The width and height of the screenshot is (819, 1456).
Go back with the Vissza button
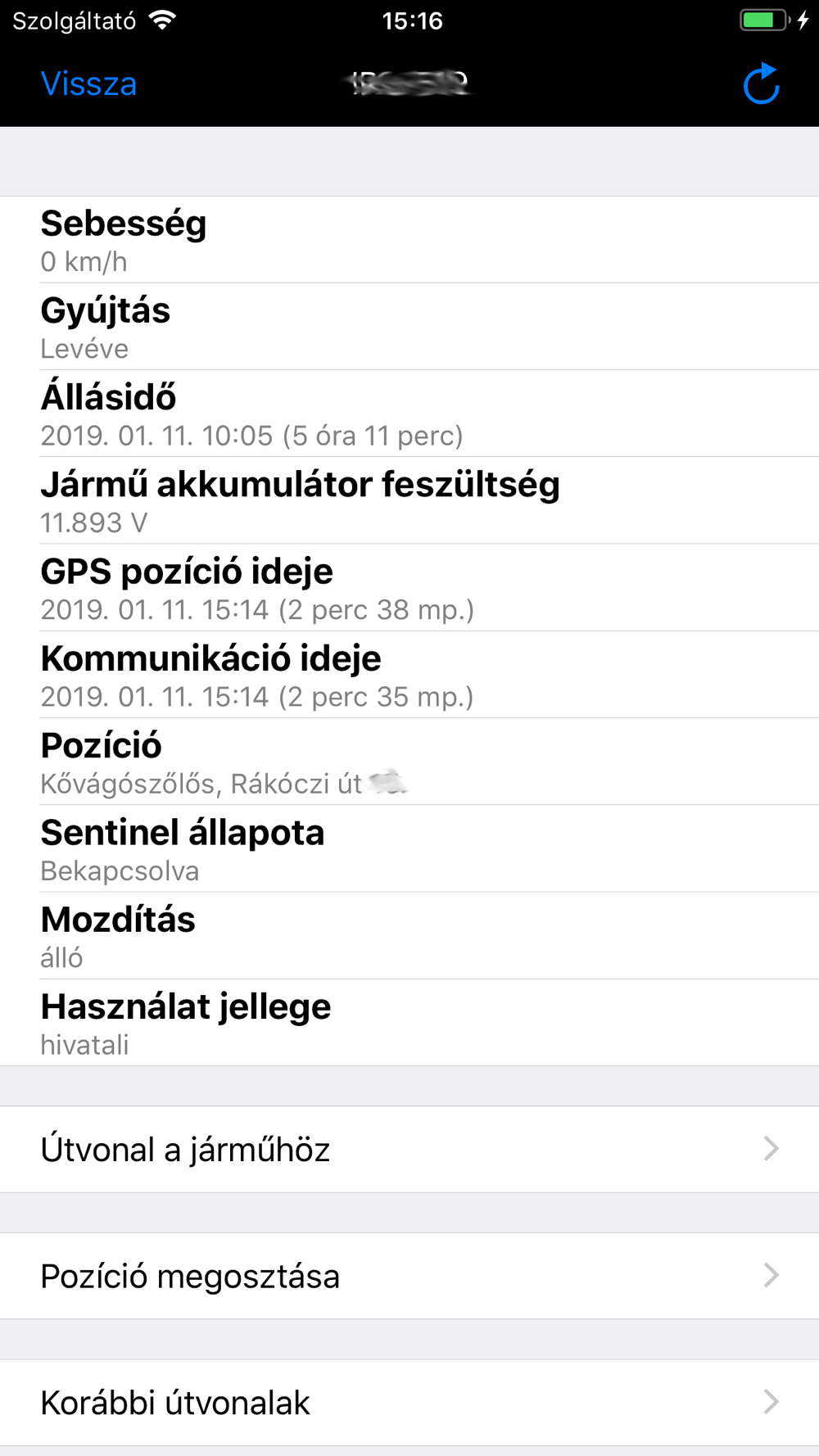(88, 84)
